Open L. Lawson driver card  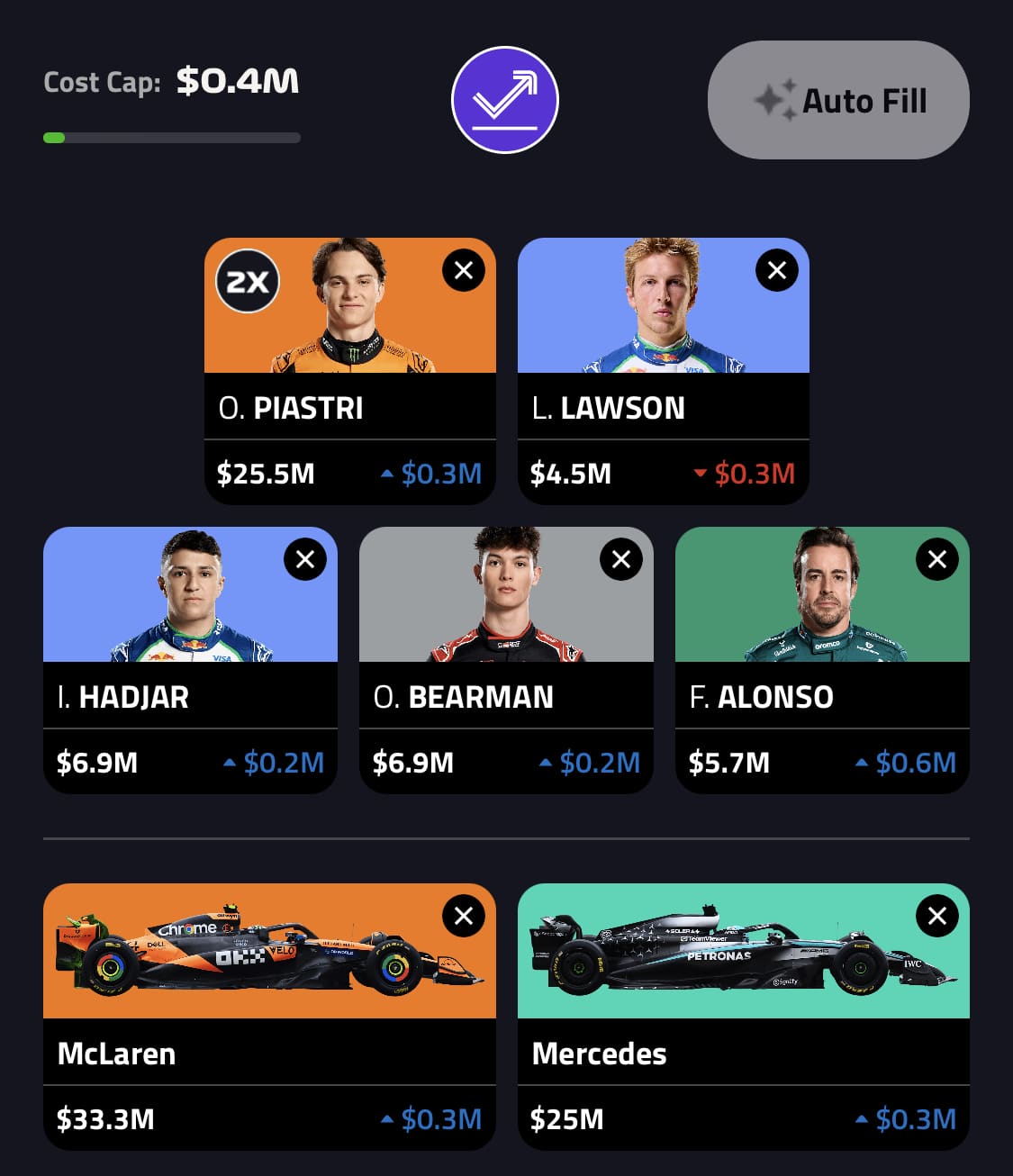663,407
